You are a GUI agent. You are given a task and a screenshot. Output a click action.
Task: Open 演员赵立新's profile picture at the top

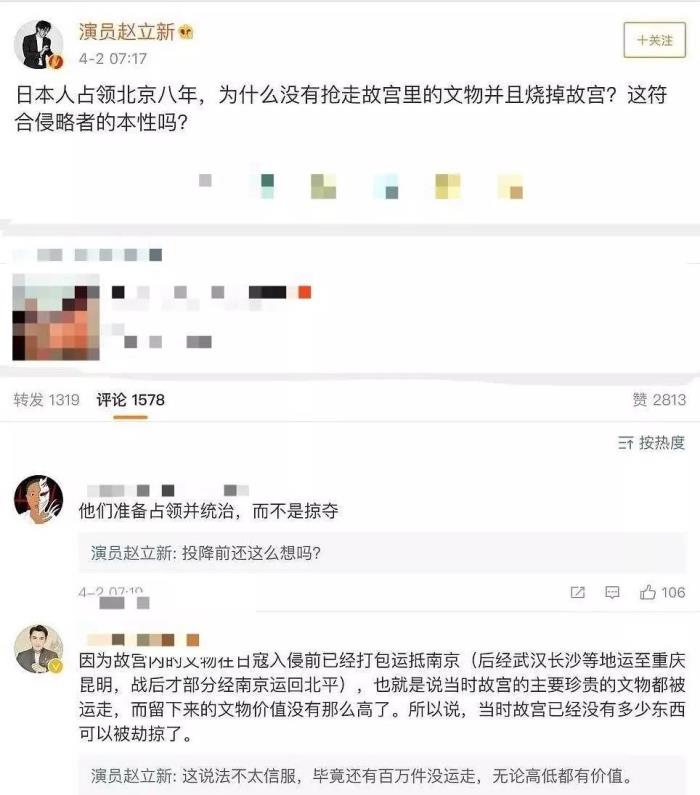point(39,43)
